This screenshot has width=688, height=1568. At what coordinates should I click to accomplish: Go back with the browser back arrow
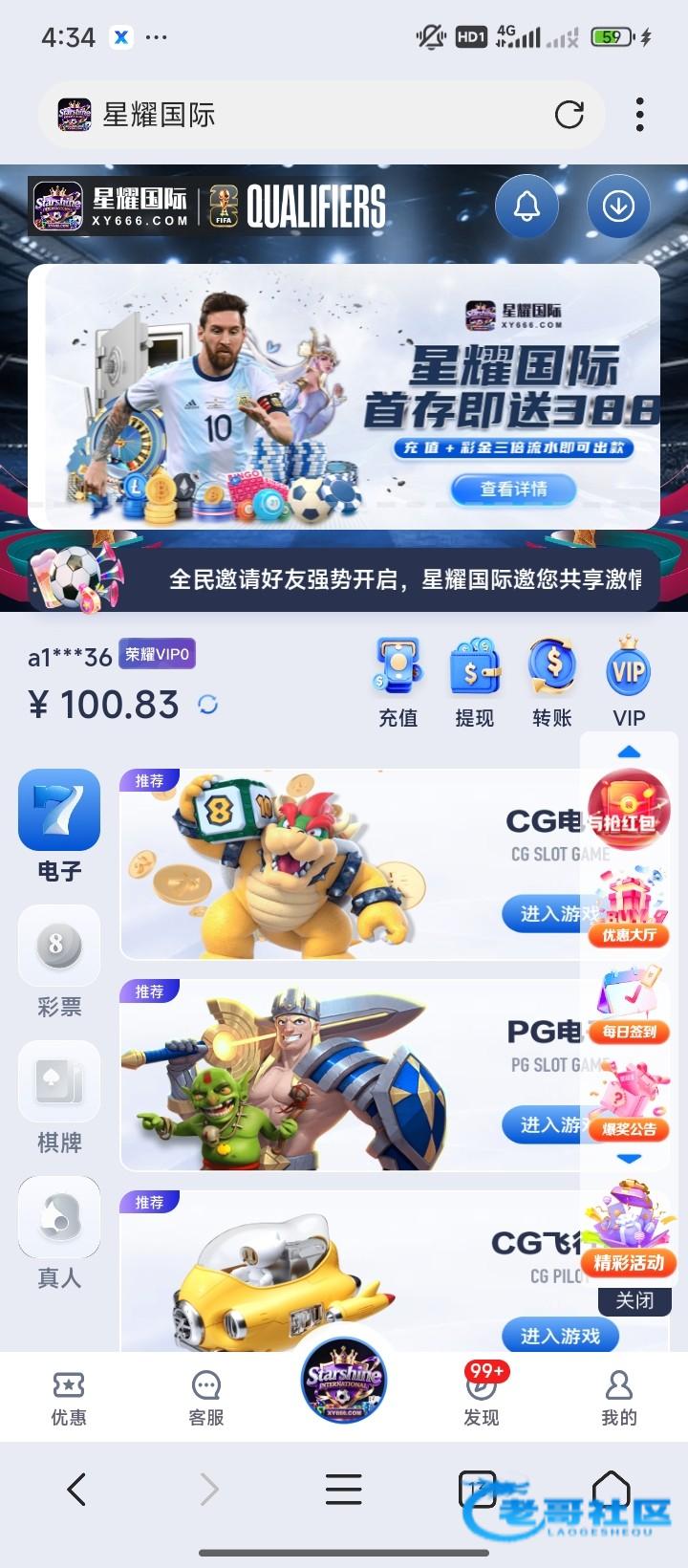(x=76, y=1489)
